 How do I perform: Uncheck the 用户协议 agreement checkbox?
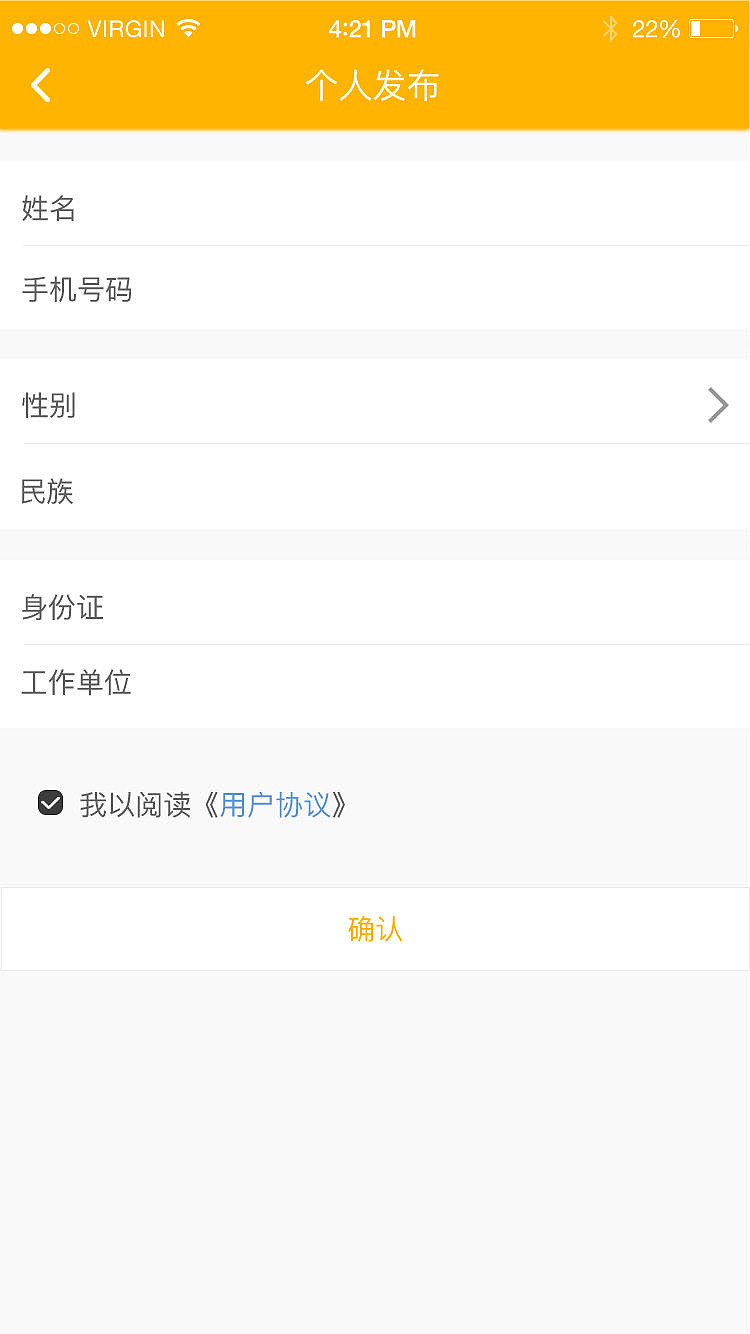click(49, 801)
